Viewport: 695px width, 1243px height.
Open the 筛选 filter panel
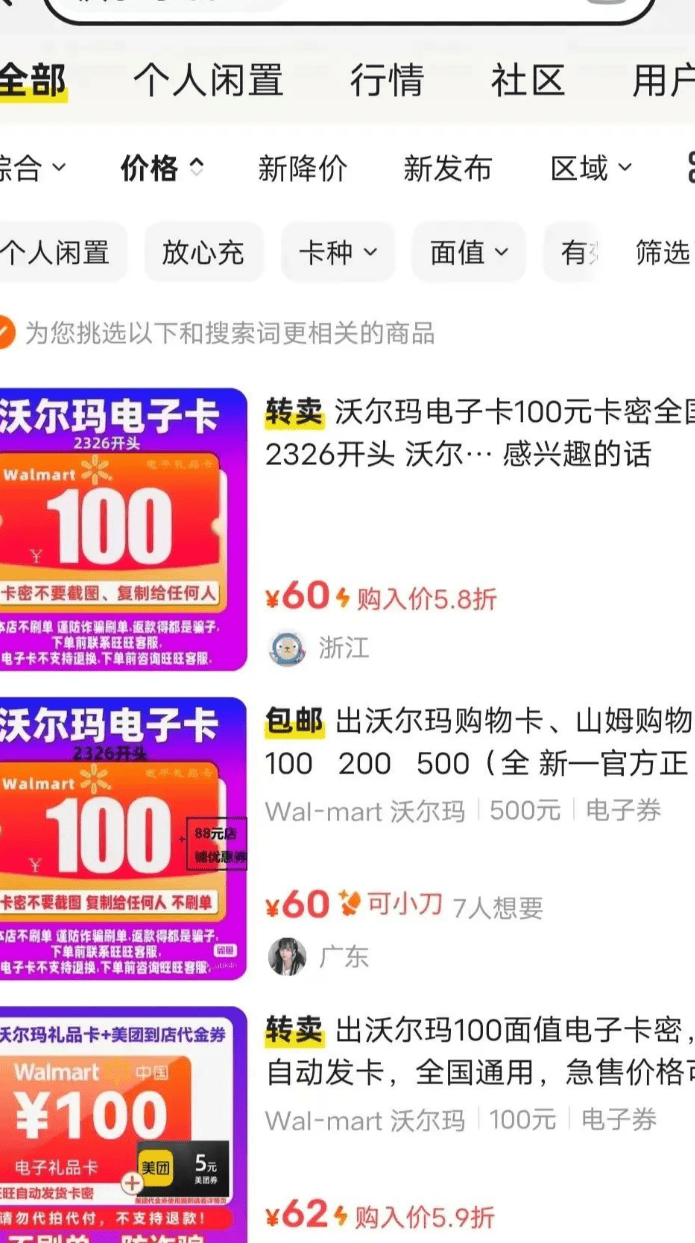[662, 252]
